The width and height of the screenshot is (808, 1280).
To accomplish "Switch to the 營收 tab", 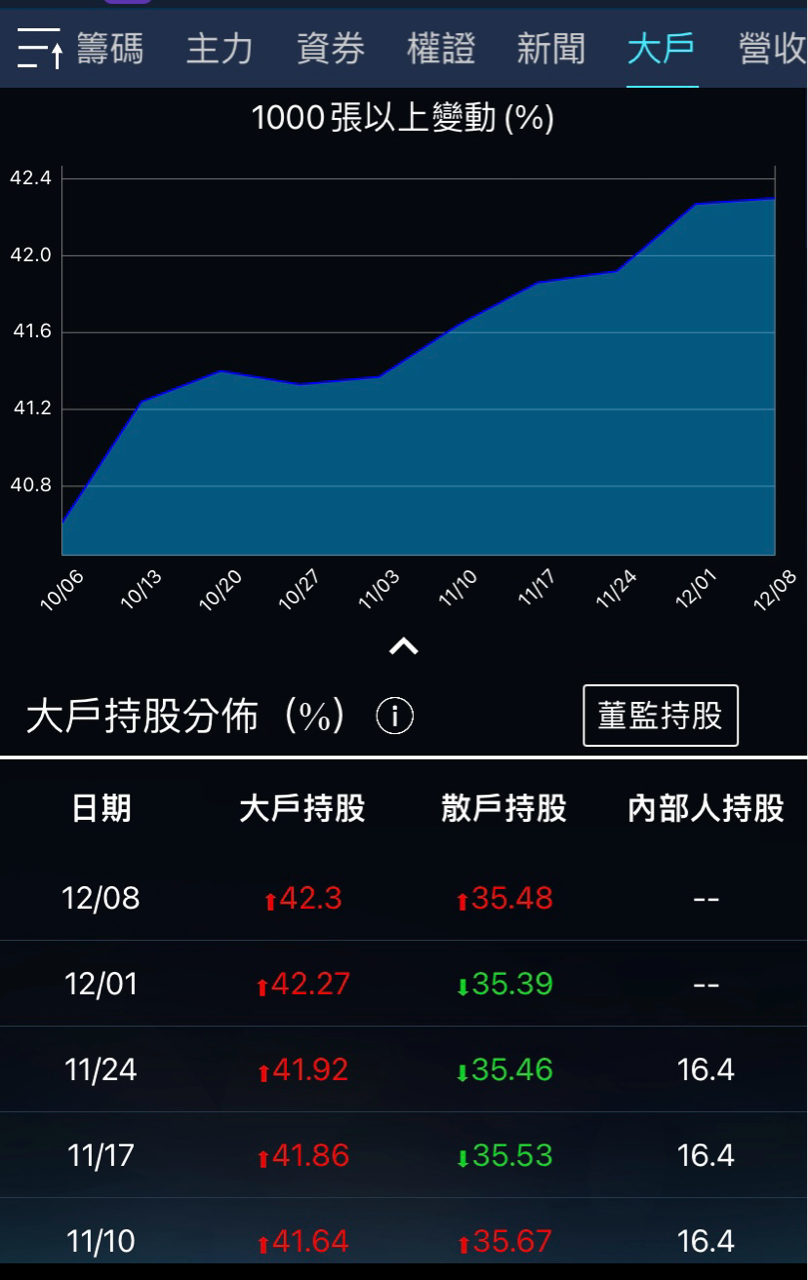I will [772, 48].
